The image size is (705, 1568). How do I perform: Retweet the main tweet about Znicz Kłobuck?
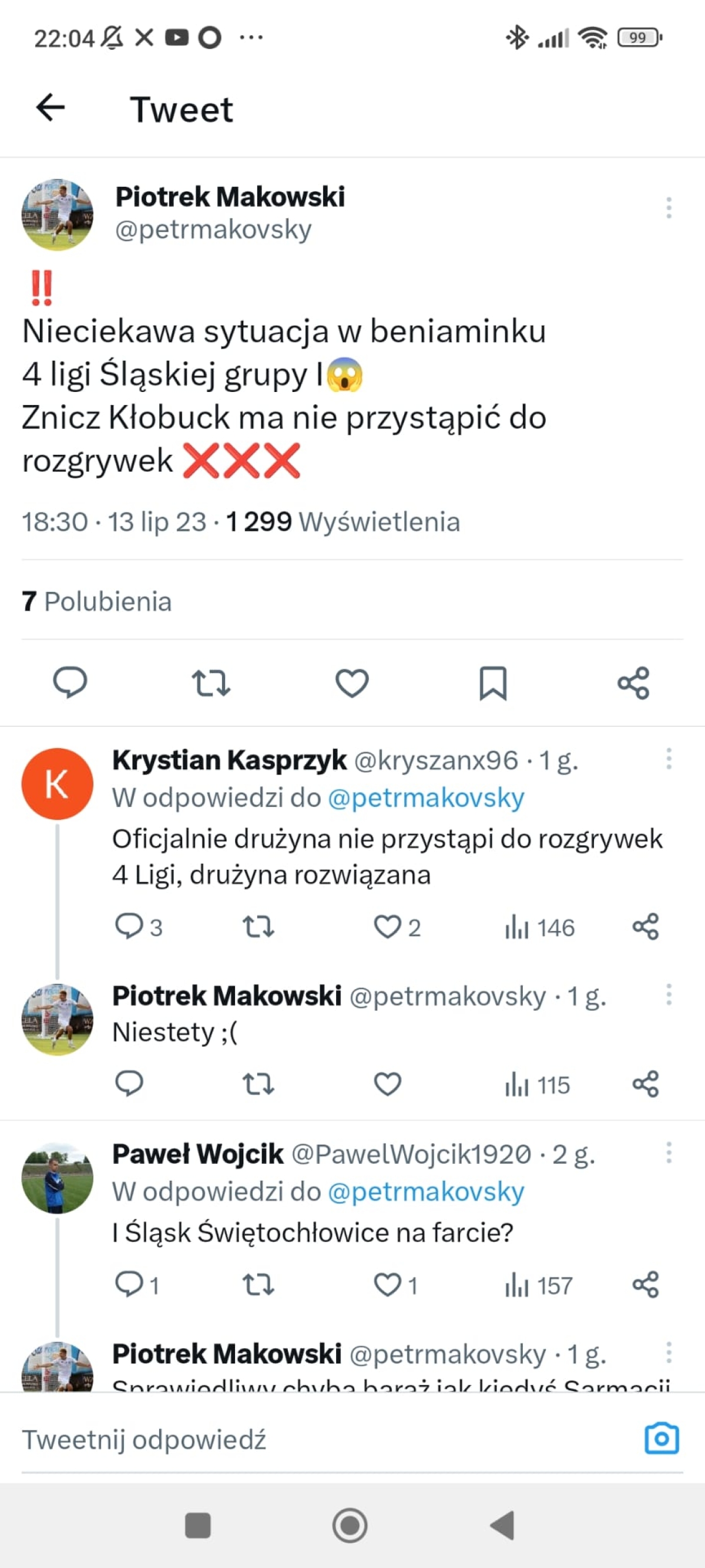(x=210, y=682)
